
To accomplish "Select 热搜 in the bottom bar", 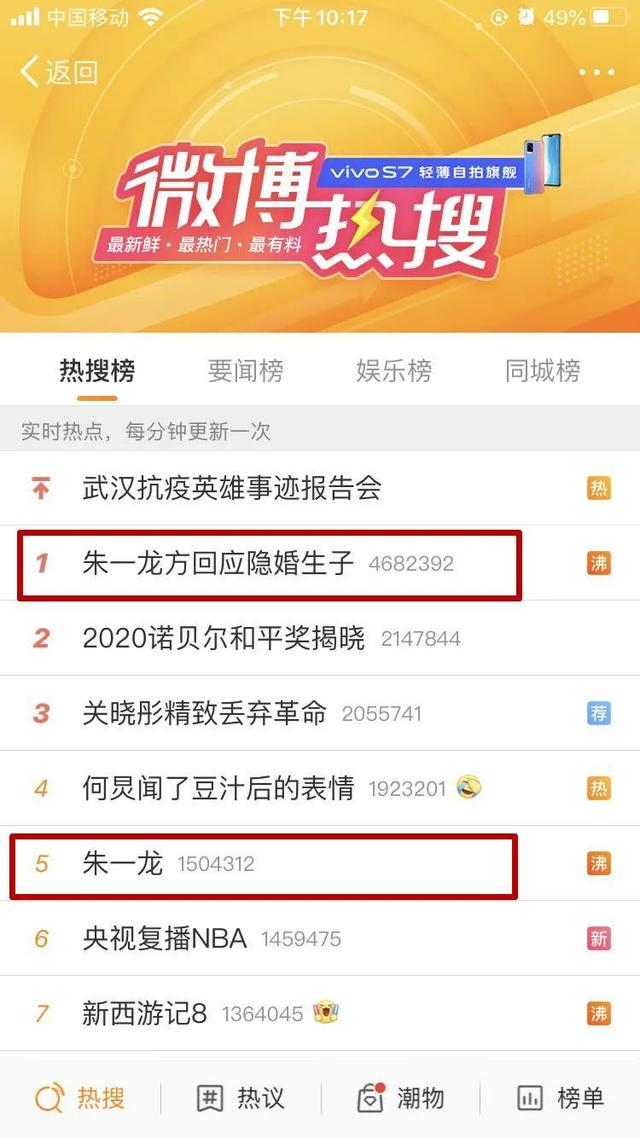I will (80, 1098).
